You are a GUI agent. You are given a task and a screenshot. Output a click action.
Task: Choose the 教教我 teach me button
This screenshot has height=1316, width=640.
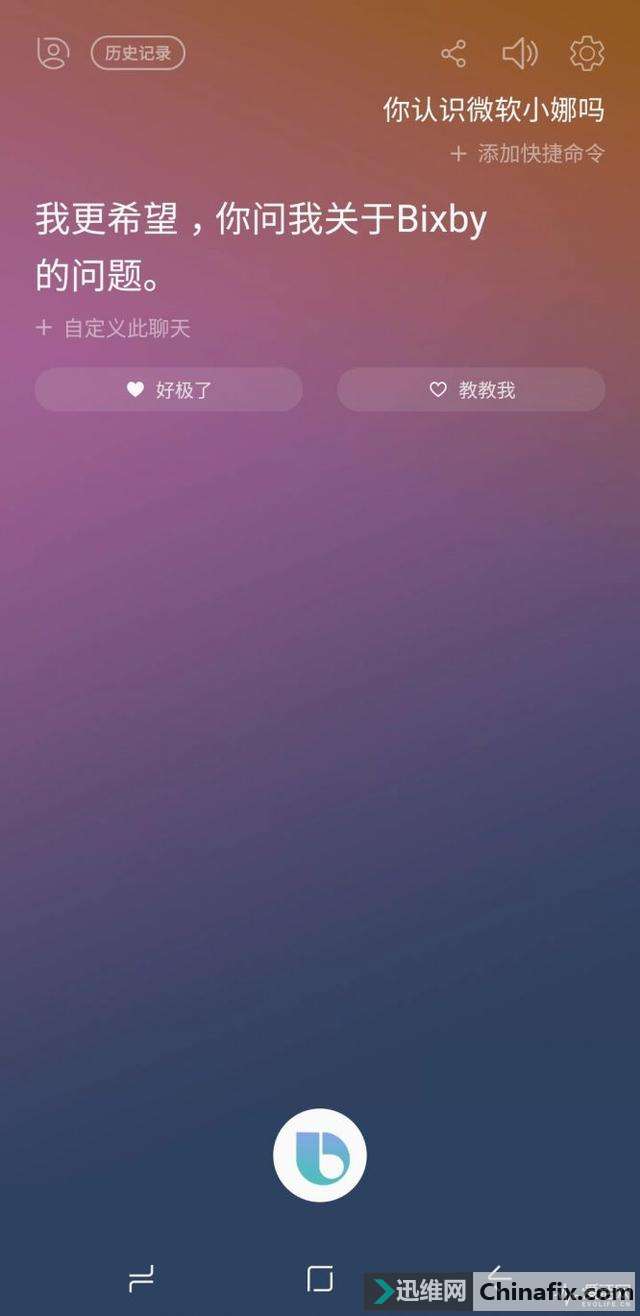[x=471, y=390]
